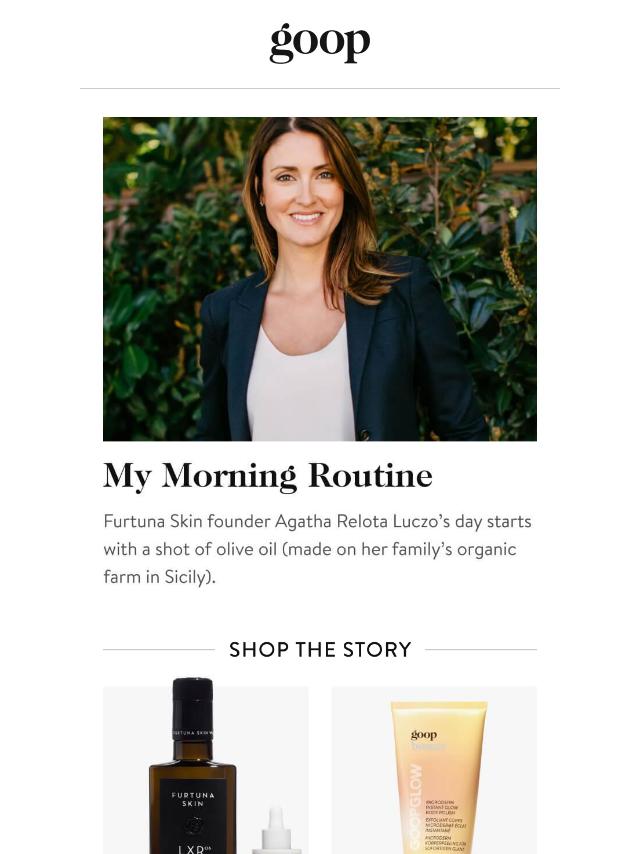View the goop Glow body polish product
Viewport: 640px width, 854px height.
[434, 769]
